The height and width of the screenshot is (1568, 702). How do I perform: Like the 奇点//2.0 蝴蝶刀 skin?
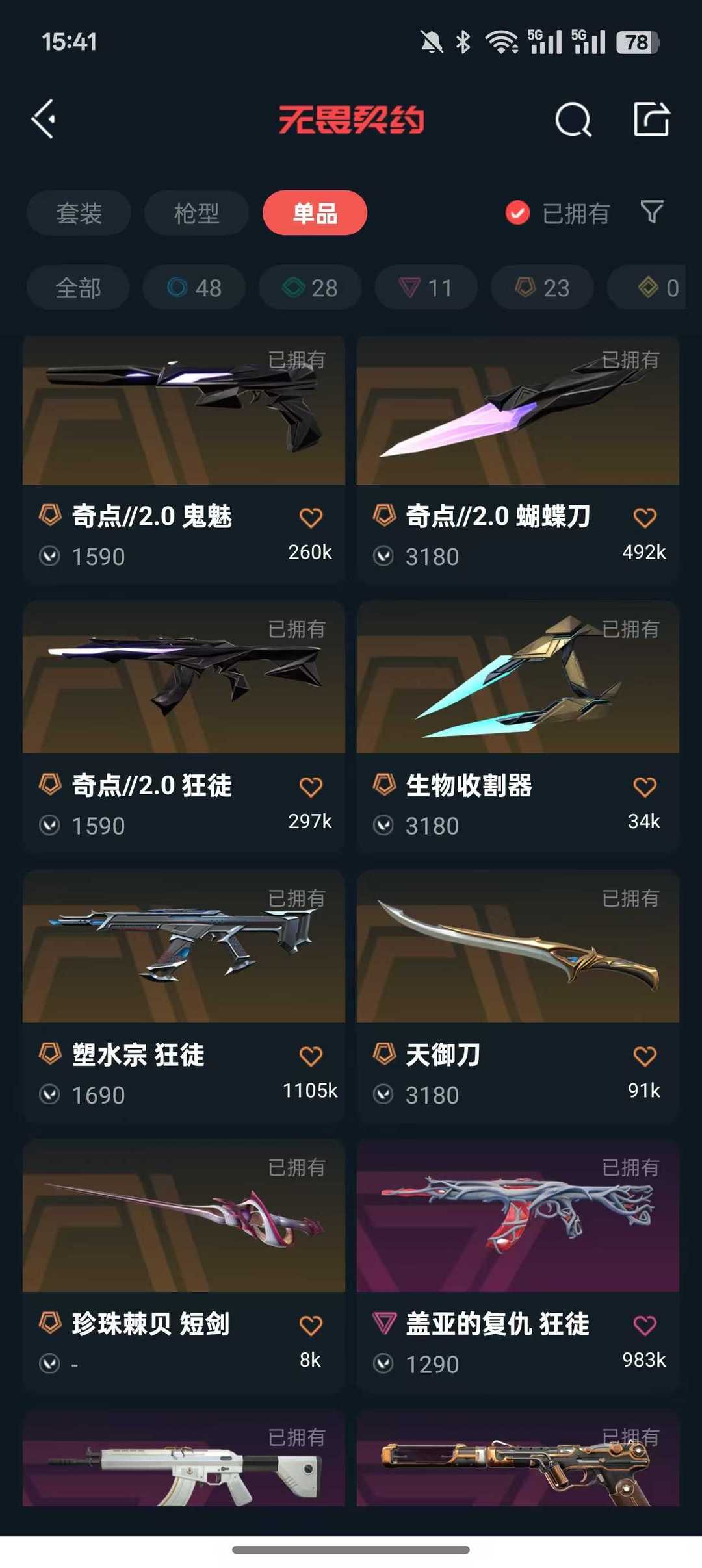[x=645, y=518]
